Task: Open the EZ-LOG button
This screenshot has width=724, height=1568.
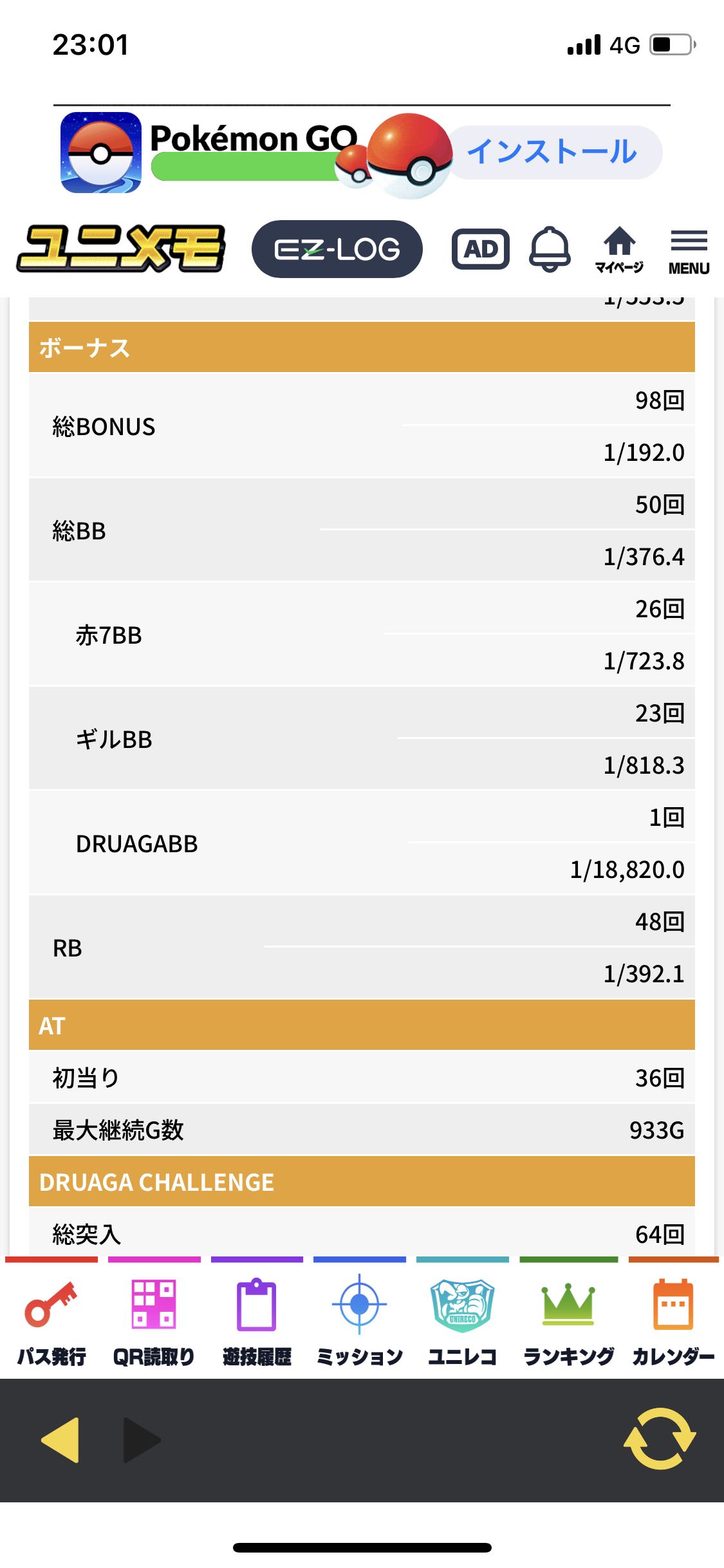Action: coord(337,249)
